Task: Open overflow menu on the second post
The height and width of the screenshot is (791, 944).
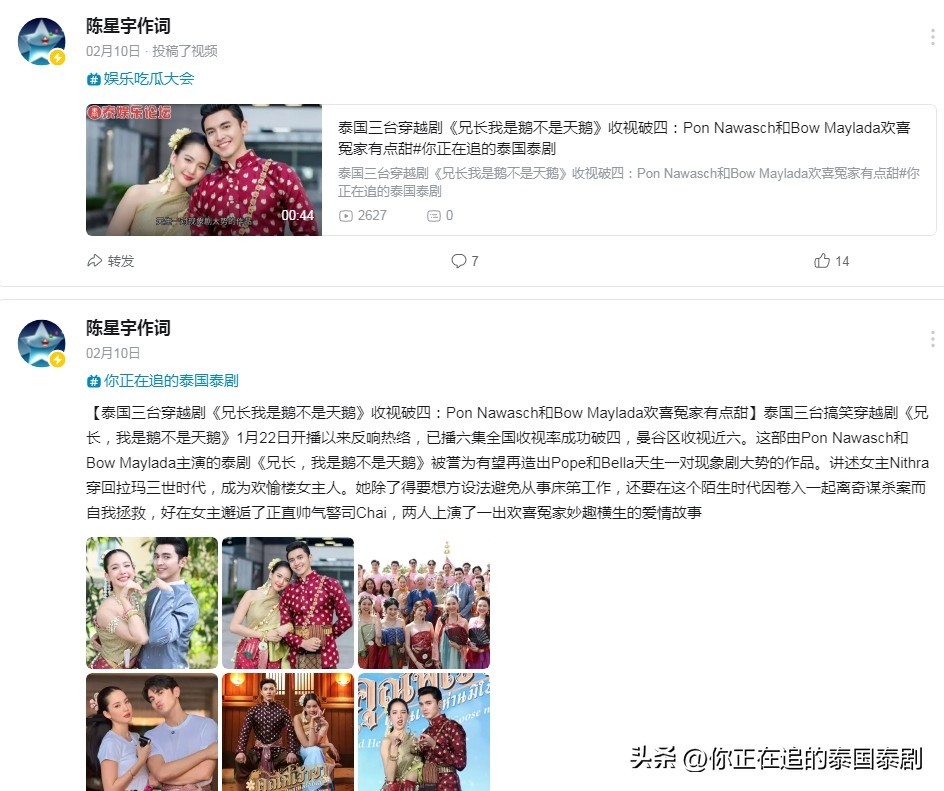Action: (x=932, y=340)
